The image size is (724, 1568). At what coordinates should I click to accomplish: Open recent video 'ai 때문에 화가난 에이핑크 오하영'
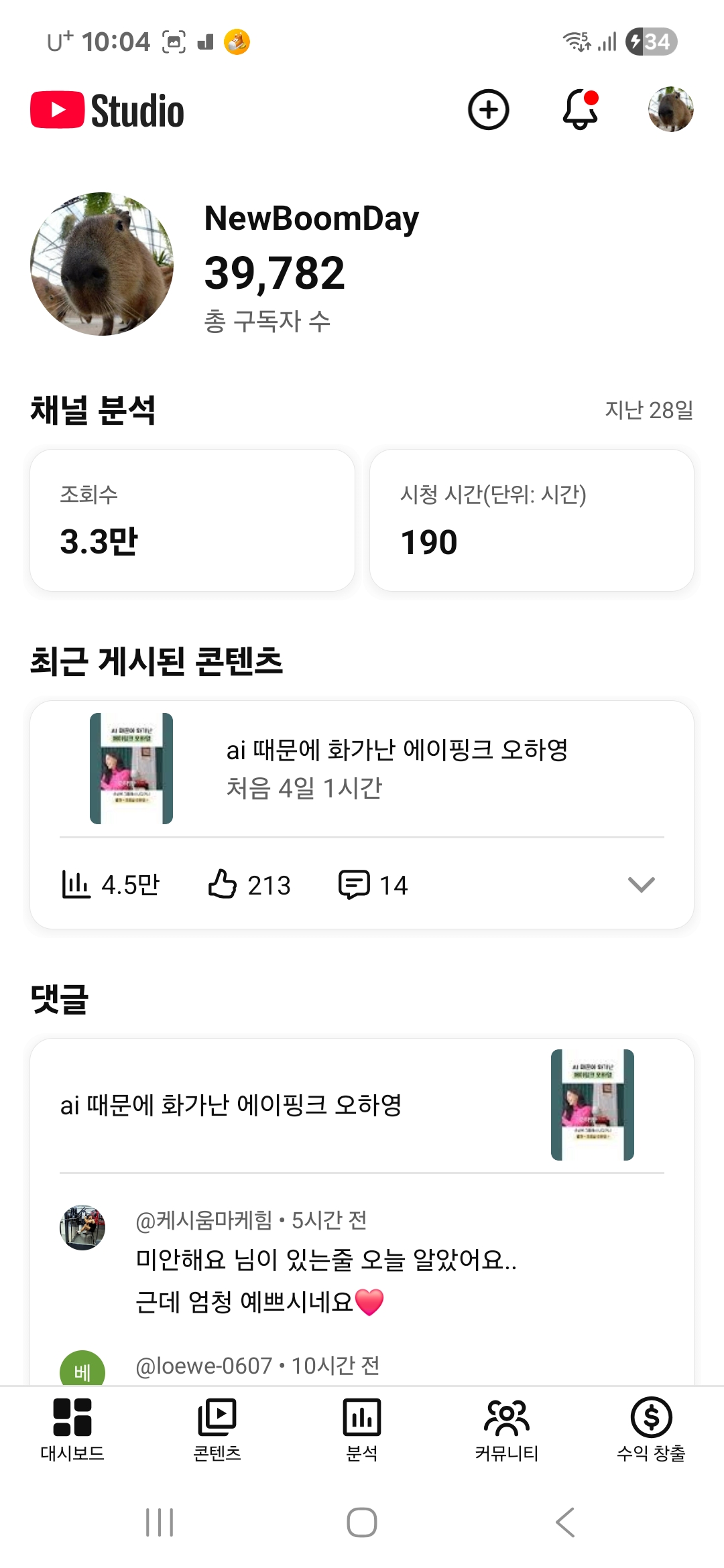396,768
